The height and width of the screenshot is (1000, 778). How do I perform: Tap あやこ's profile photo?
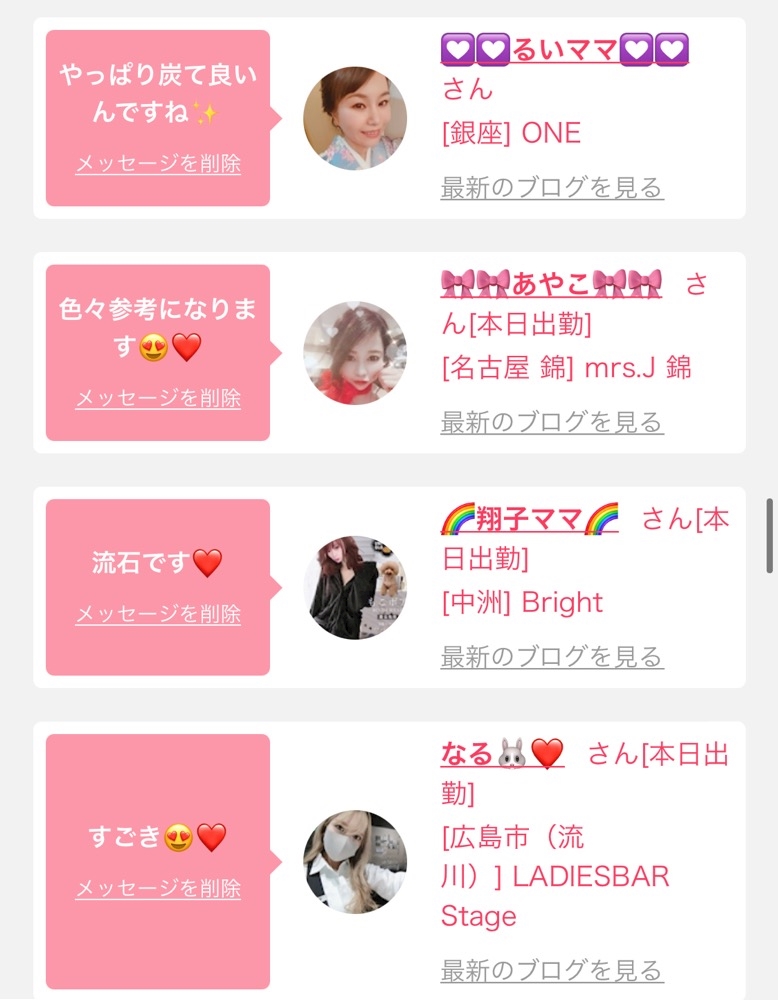(x=355, y=353)
